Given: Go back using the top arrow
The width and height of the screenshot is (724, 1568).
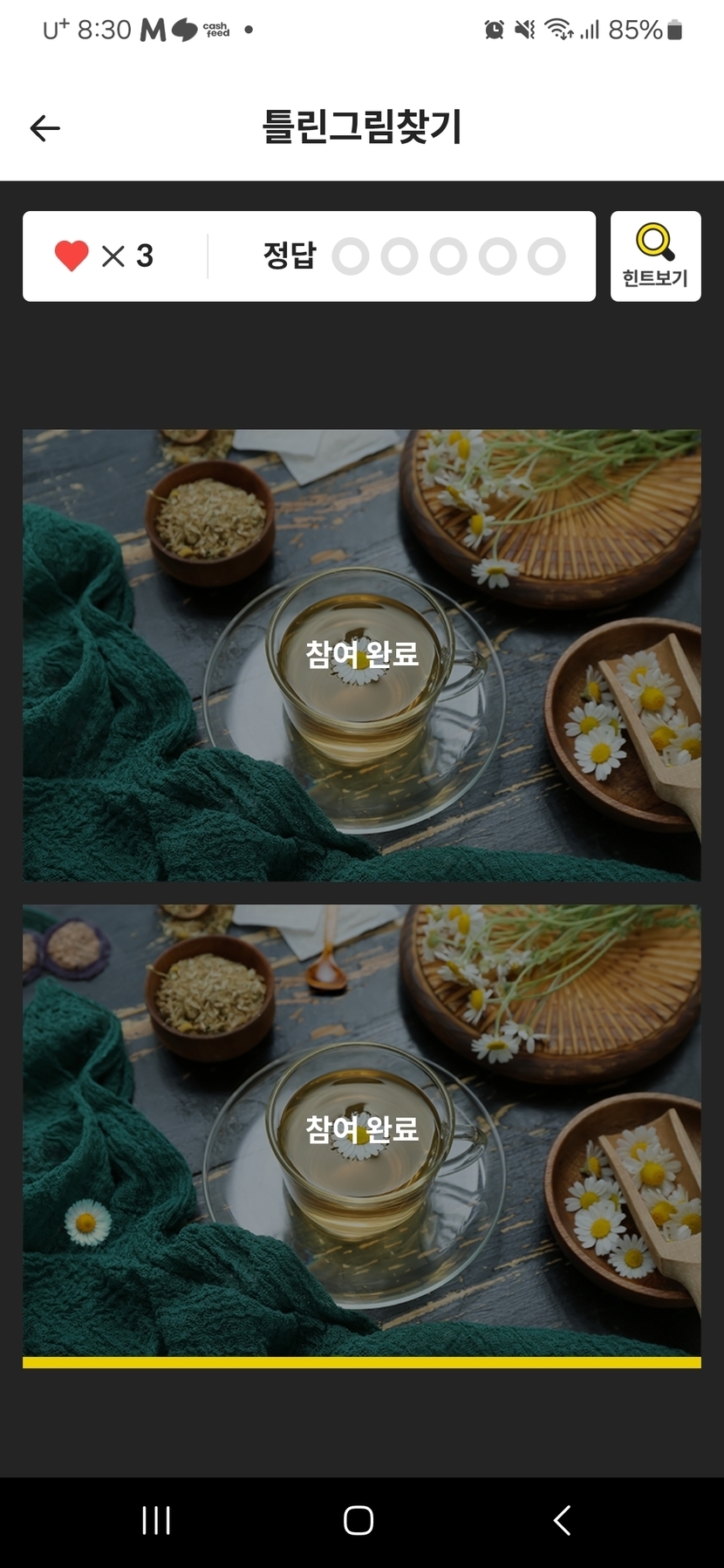Looking at the screenshot, I should [x=44, y=128].
